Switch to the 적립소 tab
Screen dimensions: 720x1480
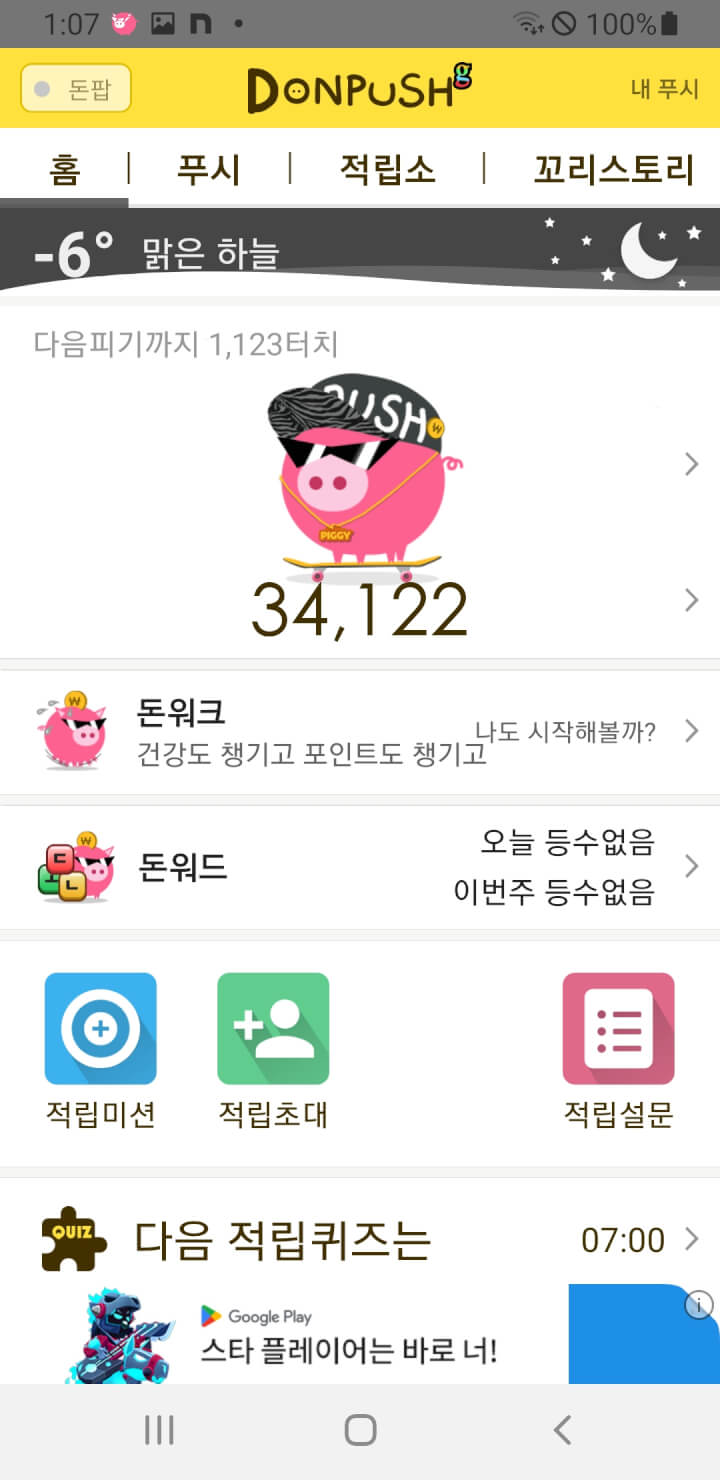pyautogui.click(x=387, y=170)
